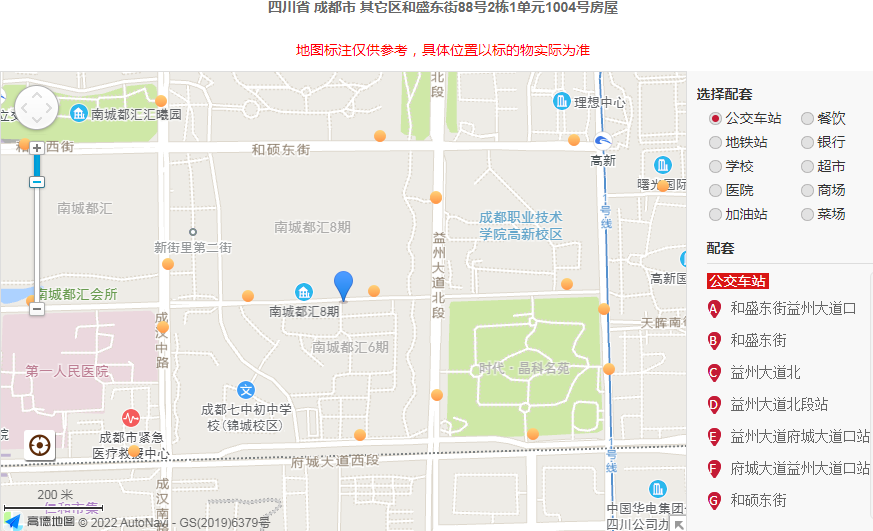The width and height of the screenshot is (873, 531).
Task: Select the 菜场 option
Action: coord(807,214)
